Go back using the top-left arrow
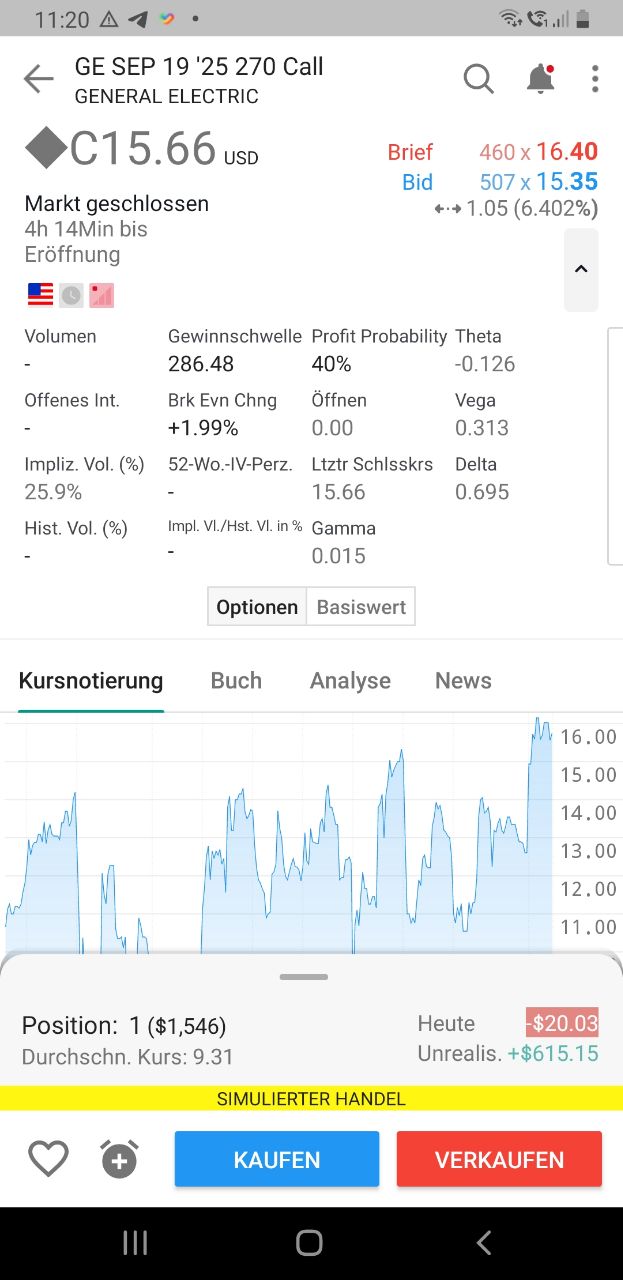Viewport: 623px width, 1280px height. (x=38, y=79)
